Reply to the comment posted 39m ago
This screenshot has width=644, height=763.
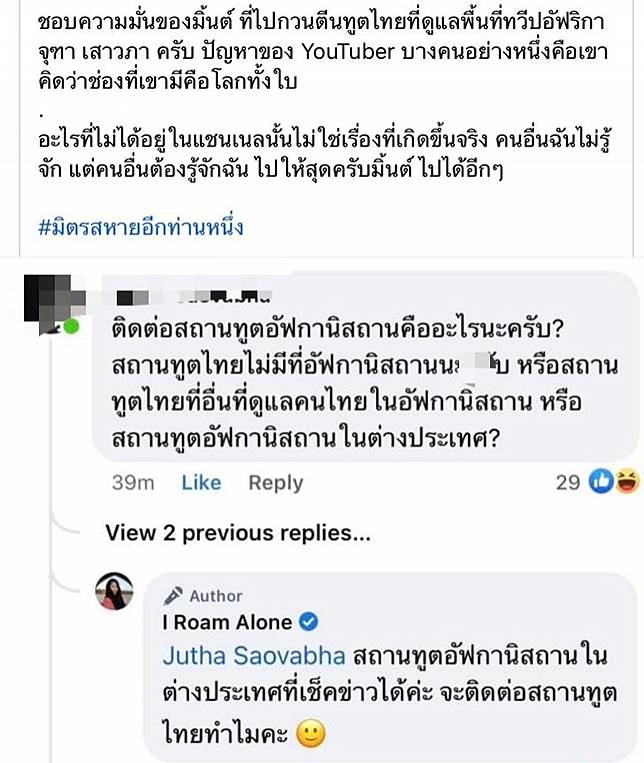(x=275, y=483)
